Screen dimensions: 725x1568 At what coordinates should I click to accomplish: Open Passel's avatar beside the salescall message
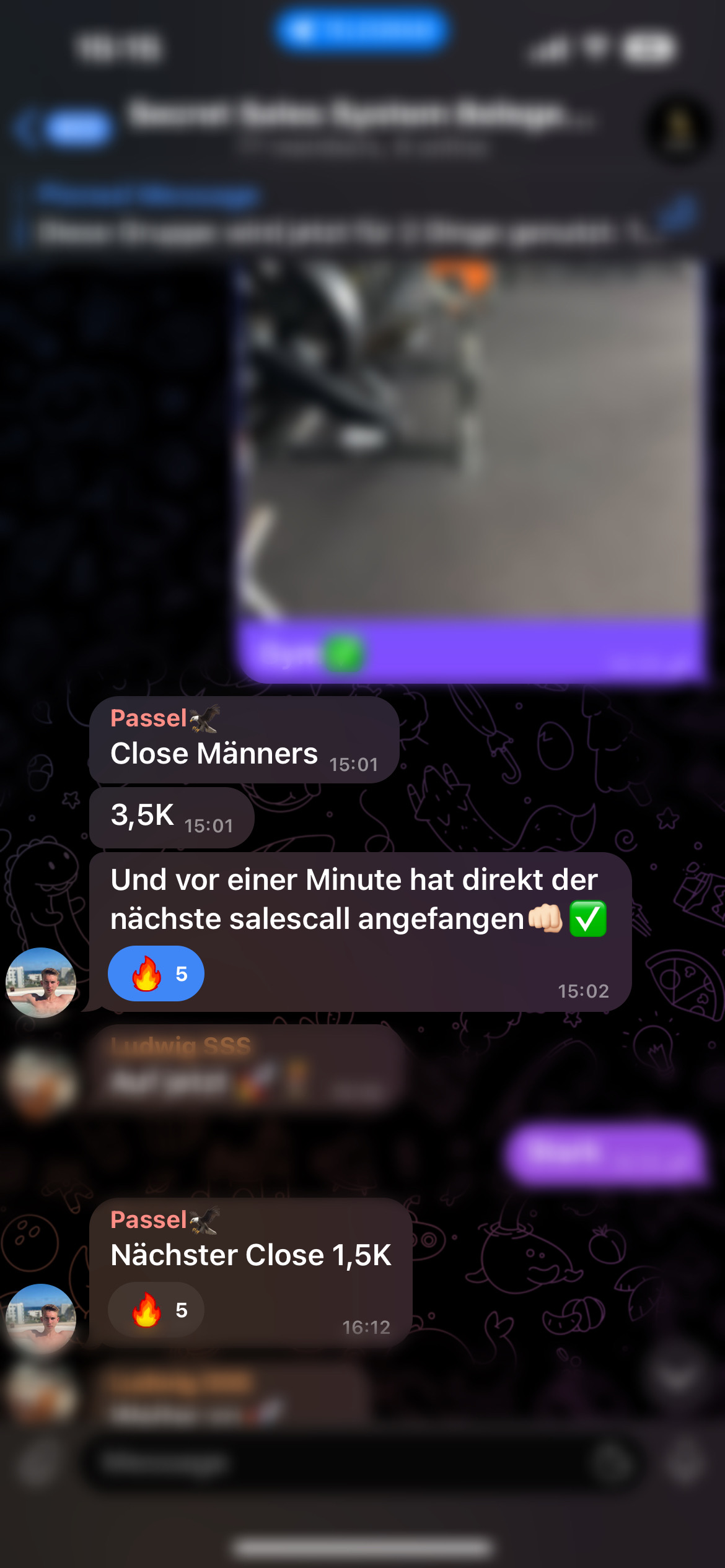click(x=41, y=982)
